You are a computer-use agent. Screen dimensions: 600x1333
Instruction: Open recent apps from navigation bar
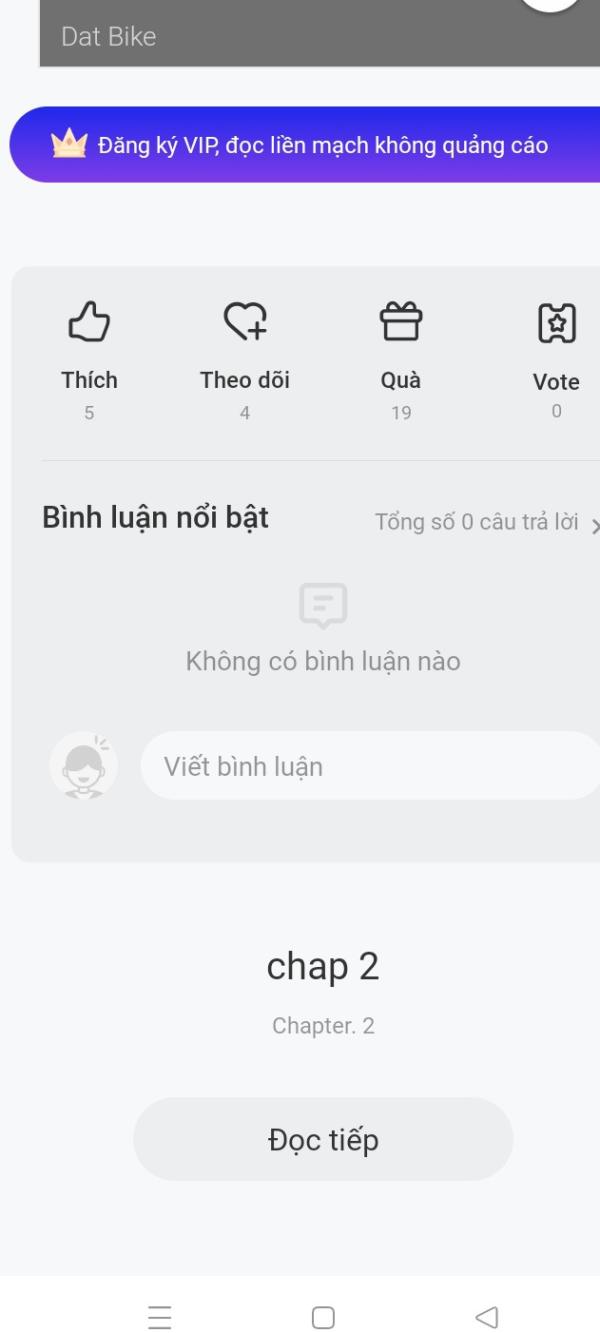(x=160, y=1317)
